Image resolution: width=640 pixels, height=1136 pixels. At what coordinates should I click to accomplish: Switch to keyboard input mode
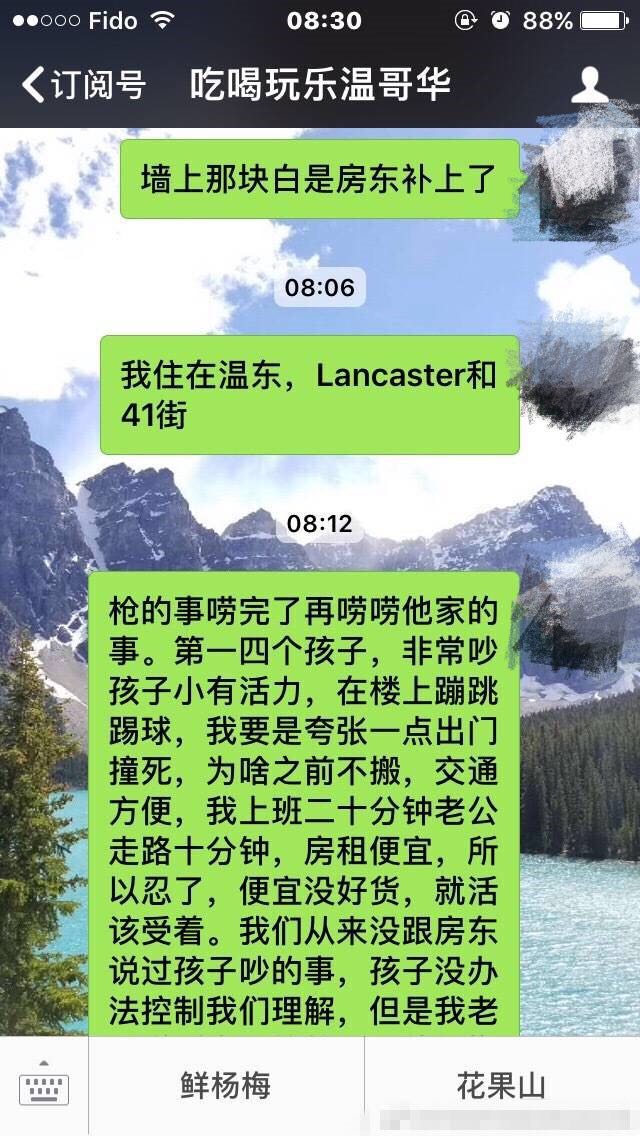coord(44,1085)
